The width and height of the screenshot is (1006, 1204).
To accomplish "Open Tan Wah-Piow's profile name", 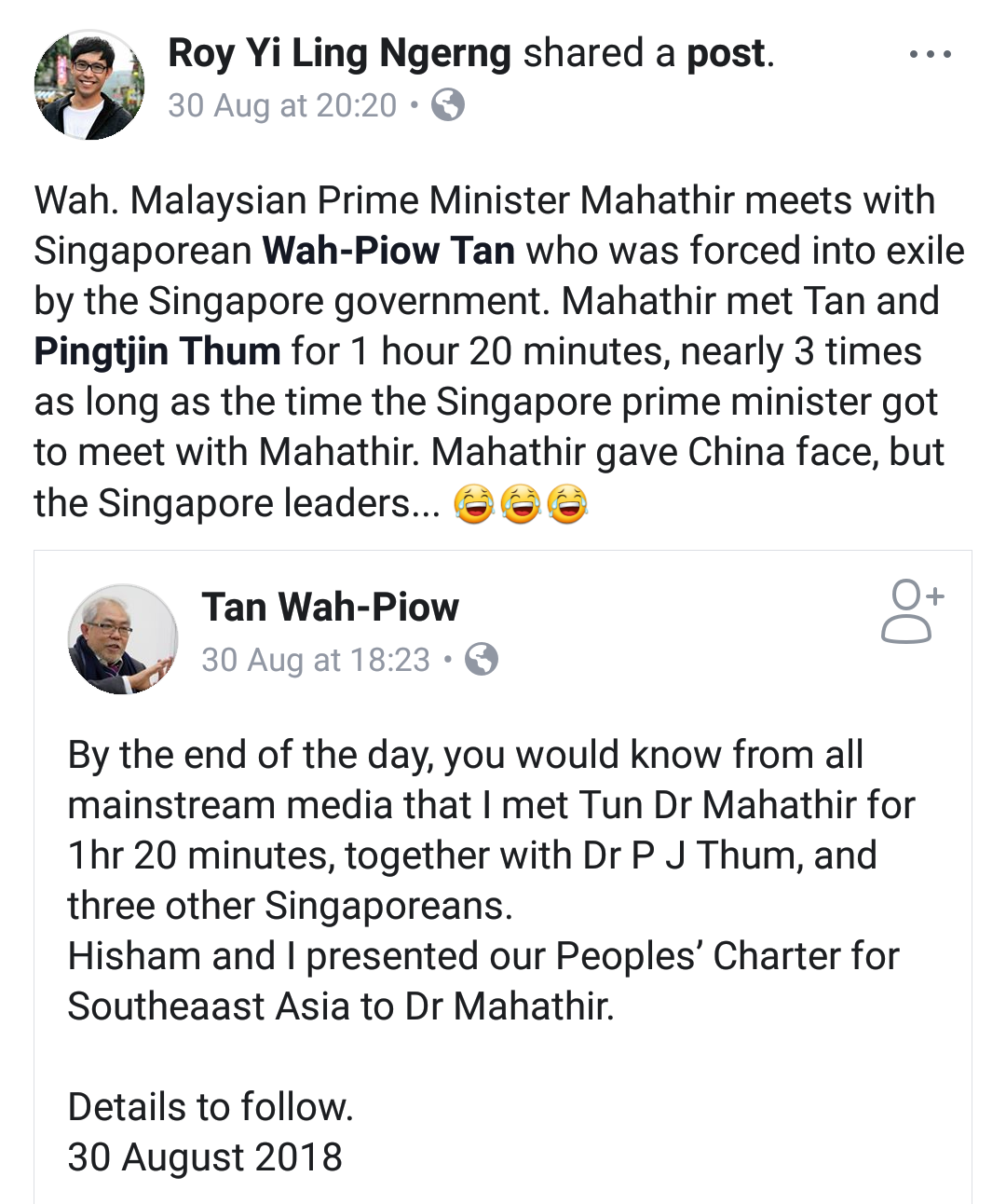I will click(330, 608).
